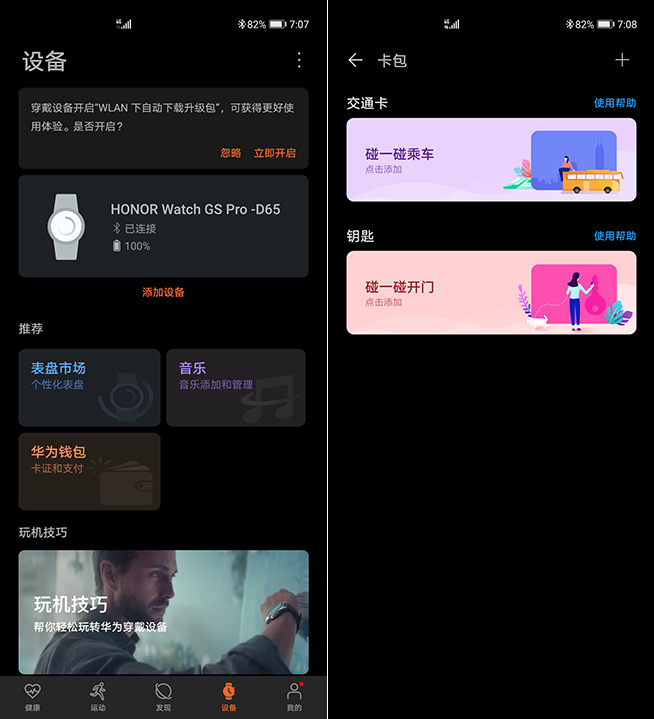
Task: Switch to the 我的 tab
Action: coord(294,696)
